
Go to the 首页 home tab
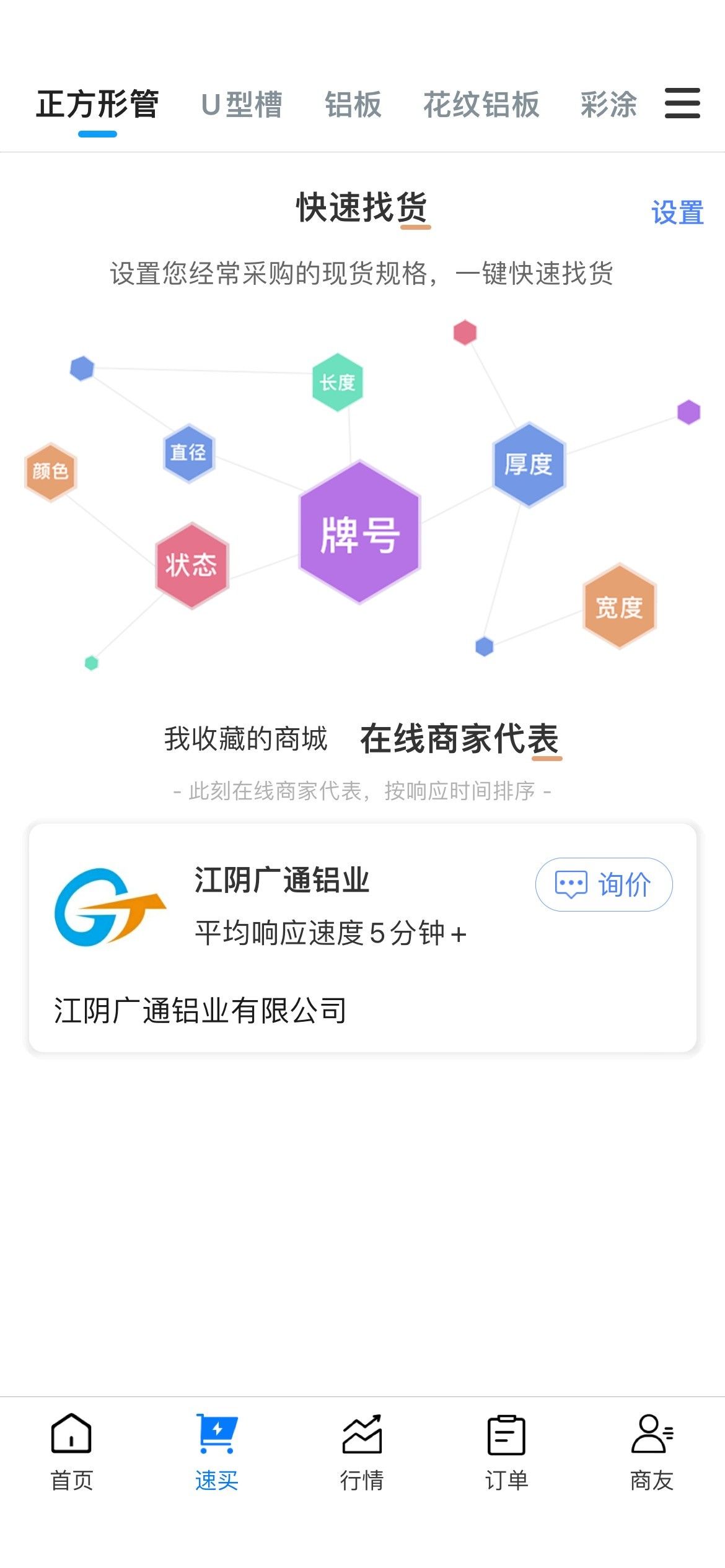(x=72, y=1453)
